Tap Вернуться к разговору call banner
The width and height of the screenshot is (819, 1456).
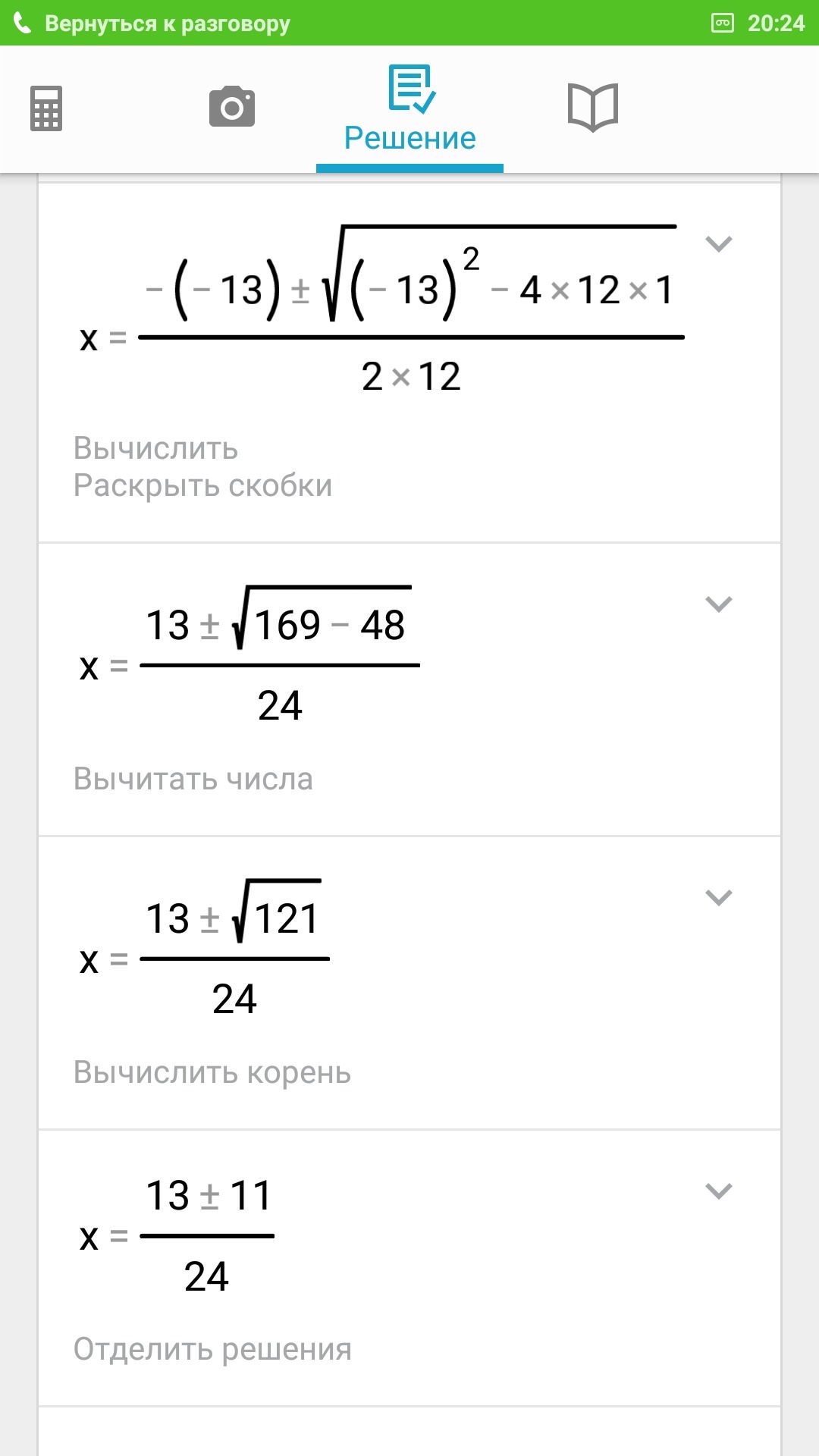click(167, 23)
